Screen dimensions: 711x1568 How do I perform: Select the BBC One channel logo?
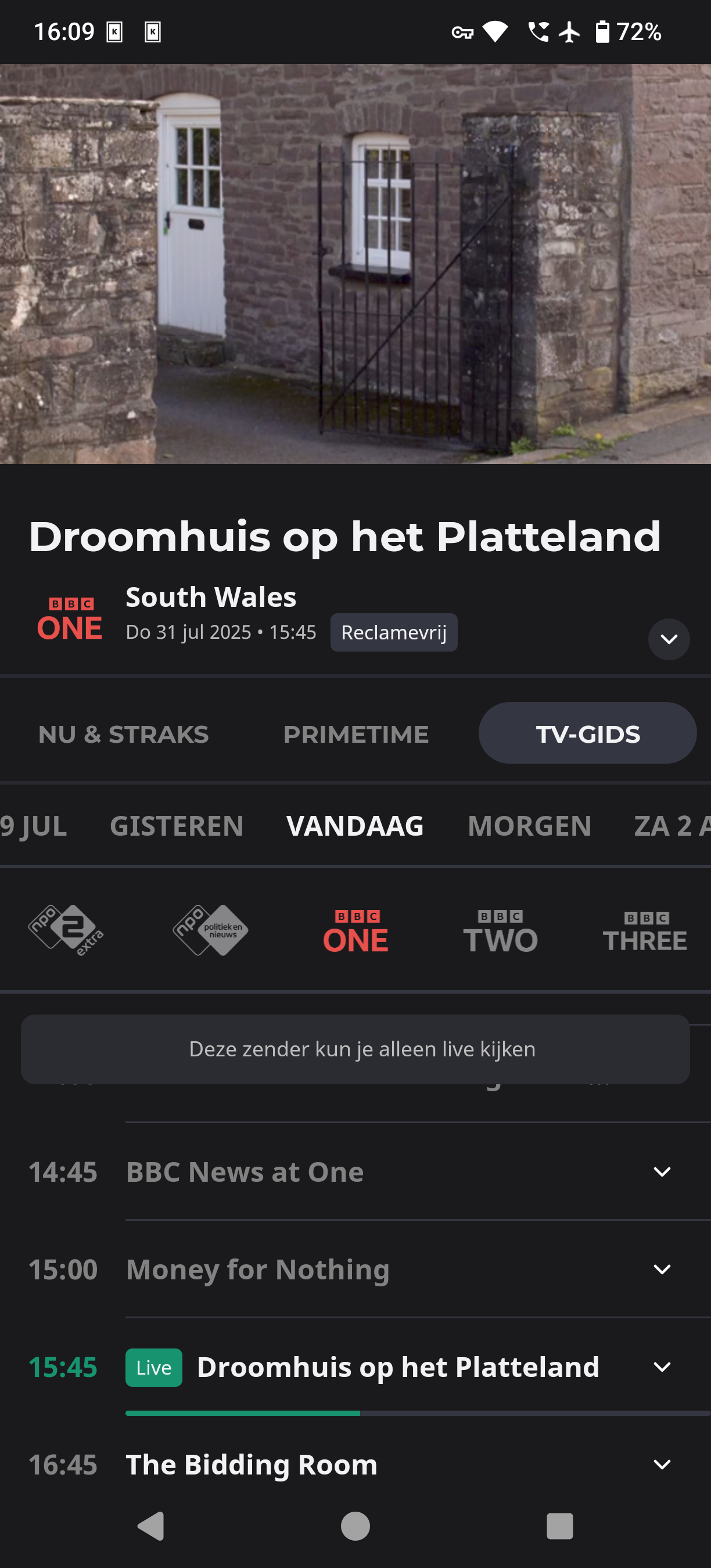pos(355,932)
